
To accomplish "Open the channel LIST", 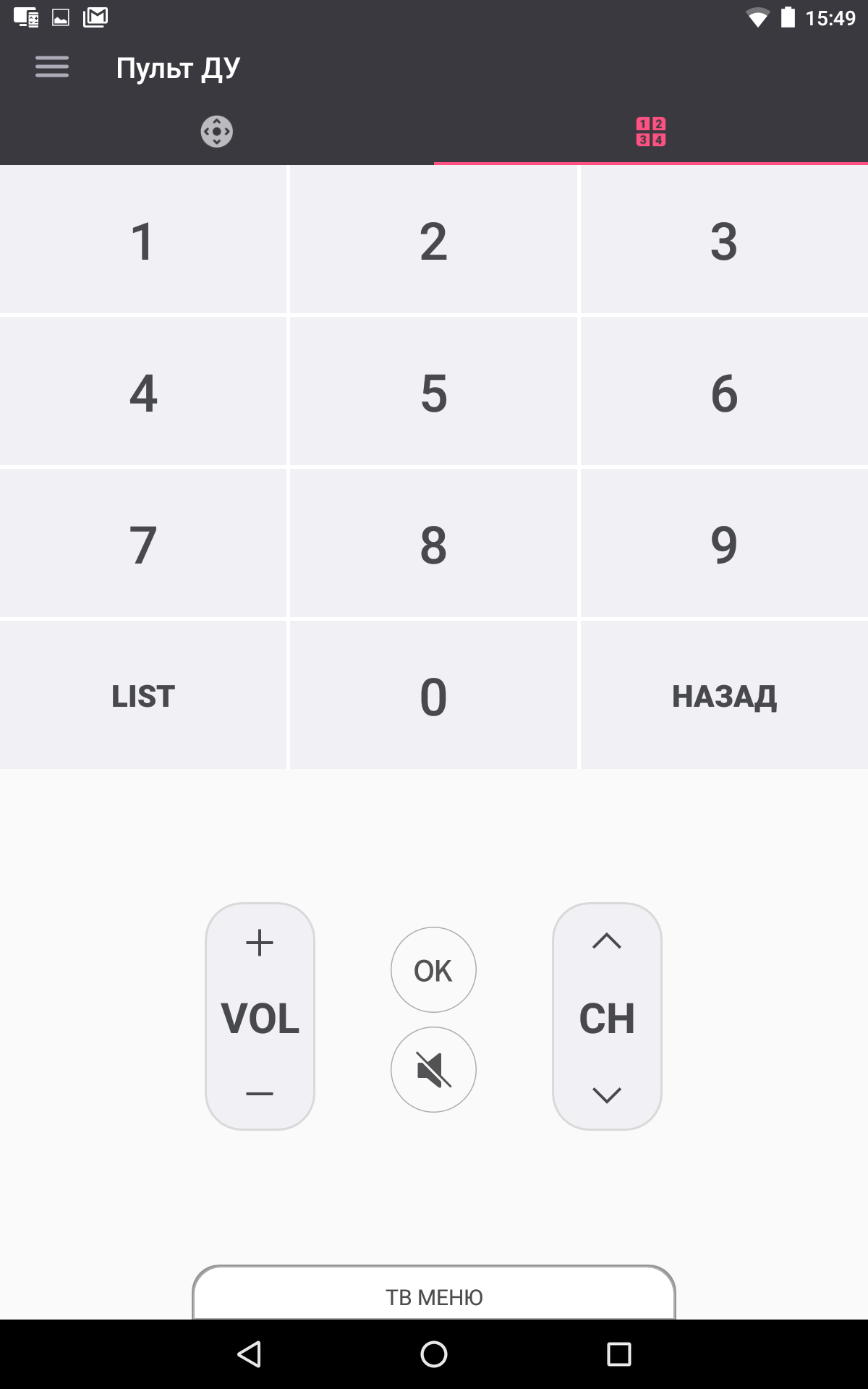I will pos(143,696).
